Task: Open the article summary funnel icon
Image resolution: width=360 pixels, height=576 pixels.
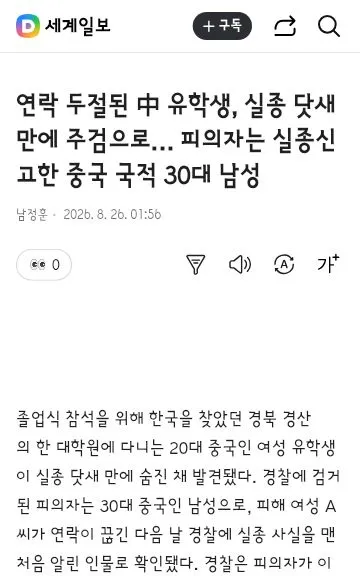Action: [x=195, y=264]
